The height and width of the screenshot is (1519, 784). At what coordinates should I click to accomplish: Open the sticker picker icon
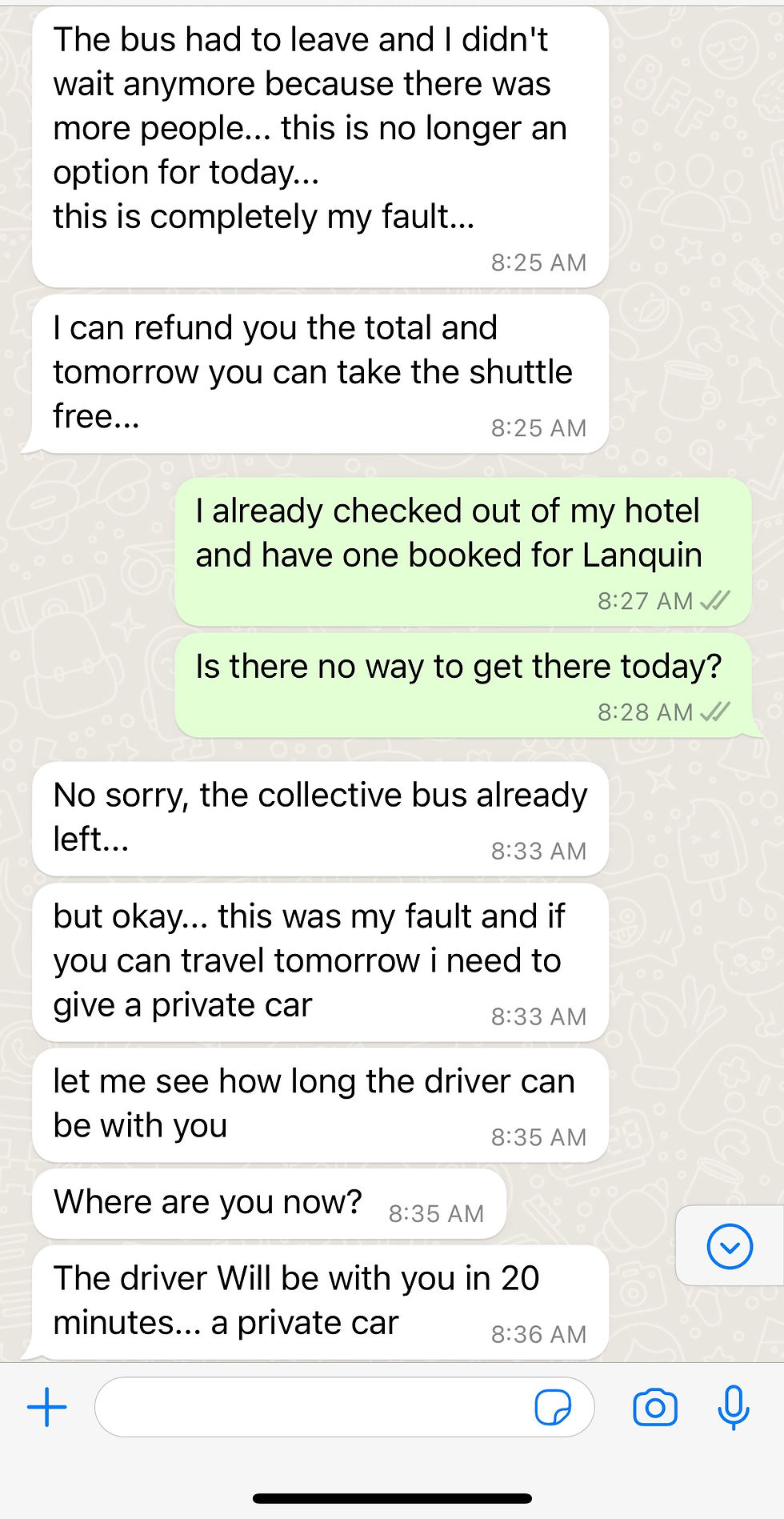pyautogui.click(x=553, y=1408)
